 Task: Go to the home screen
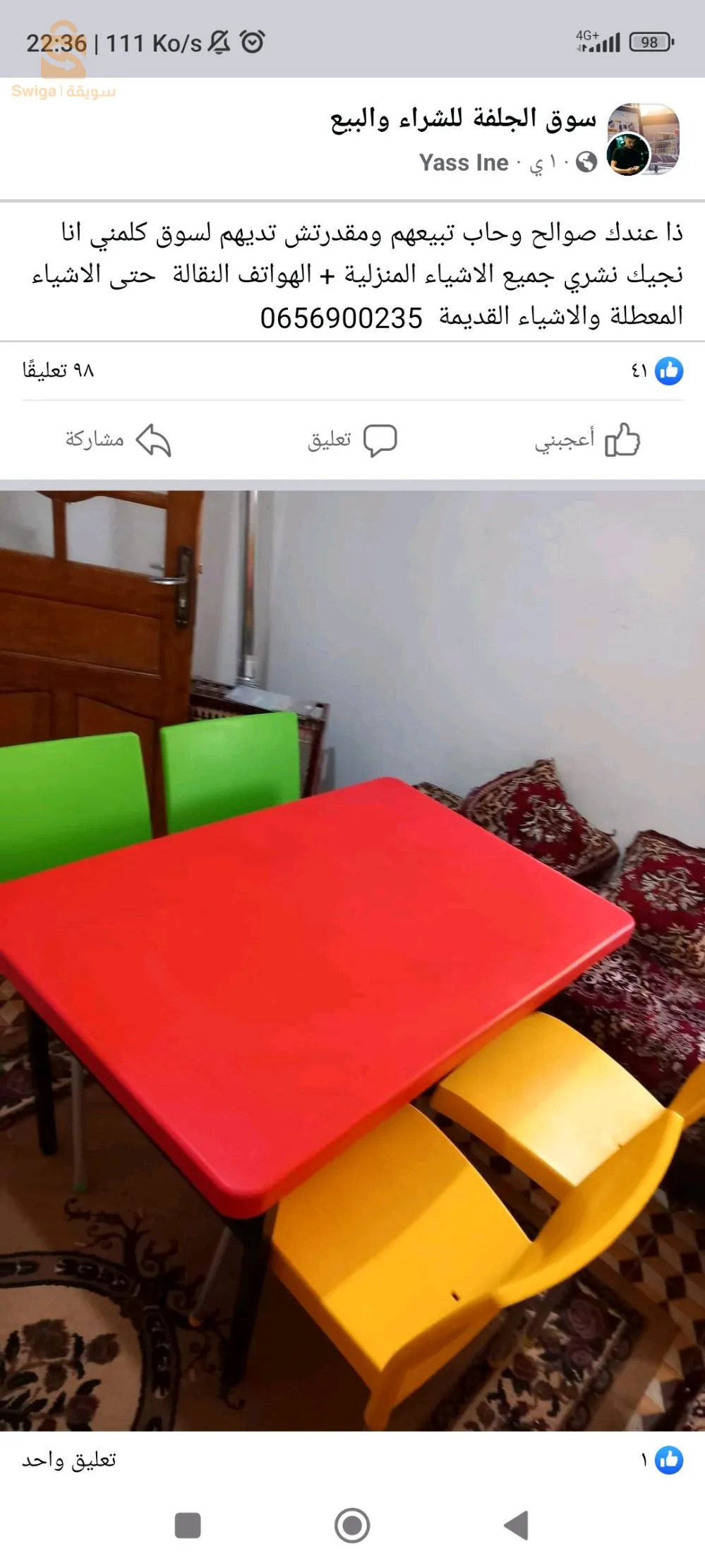tap(352, 1525)
